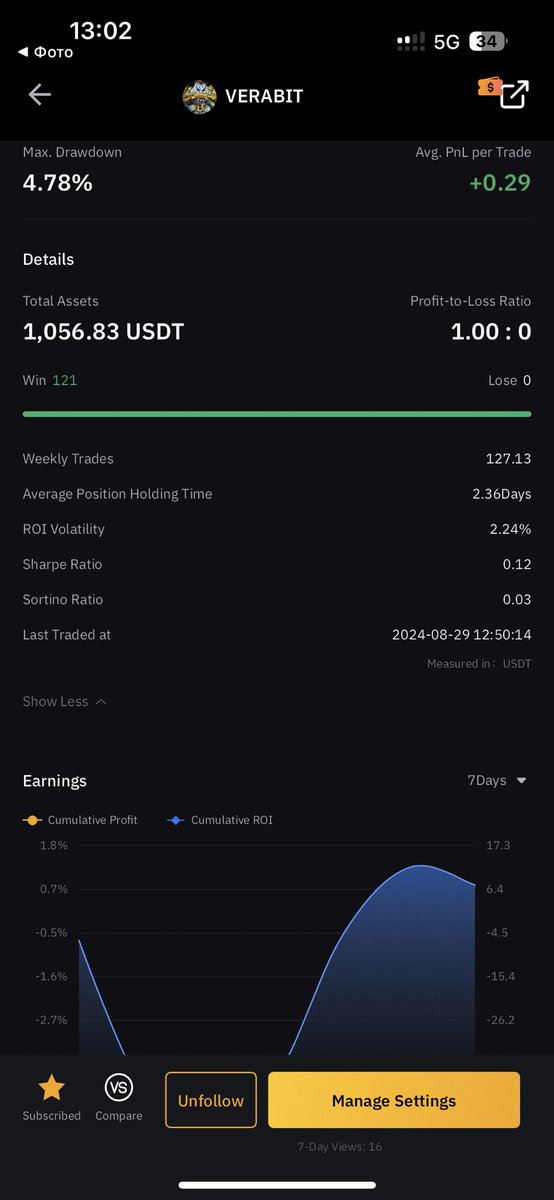Image resolution: width=554 pixels, height=1200 pixels.
Task: Collapse details with Show Less
Action: click(x=65, y=702)
